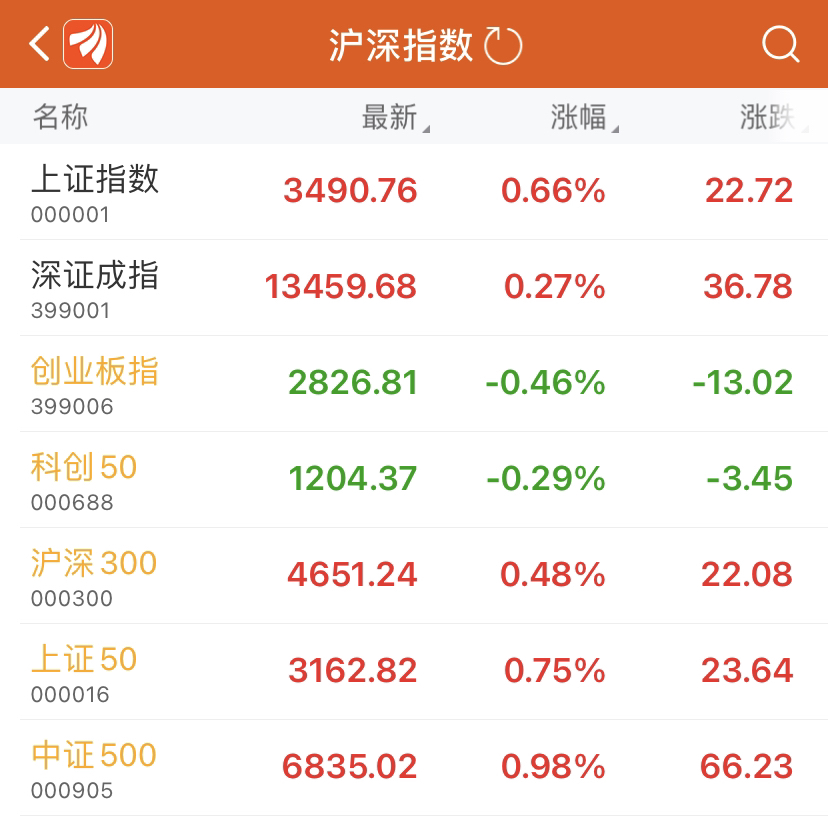
Task: Open 沪深300 index details
Action: (x=414, y=576)
